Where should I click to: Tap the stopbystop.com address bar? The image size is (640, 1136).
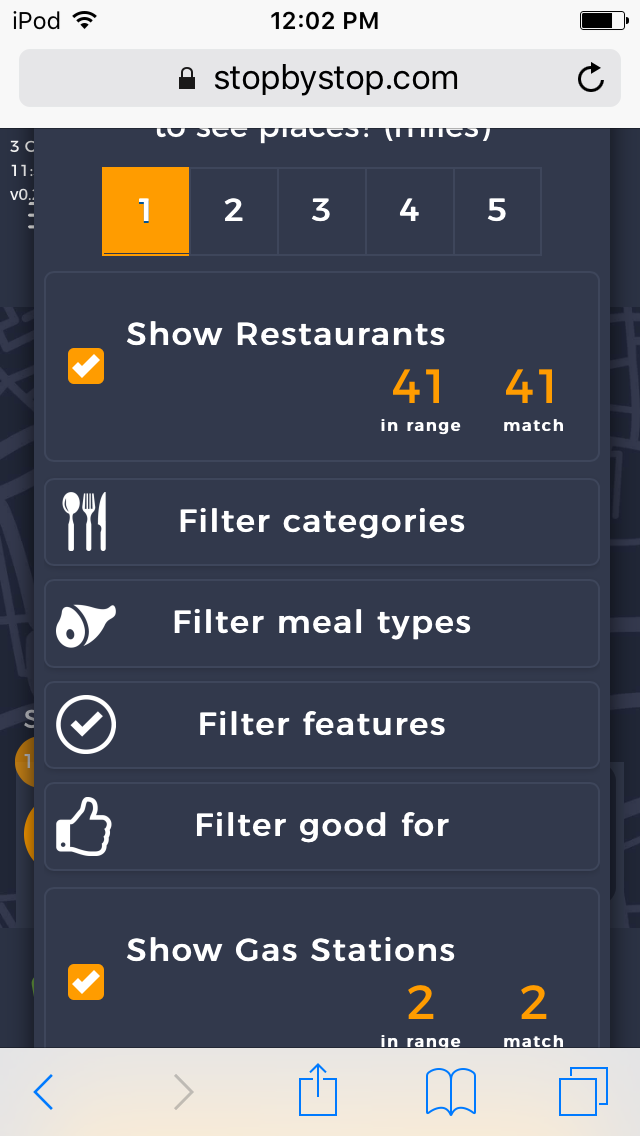coord(320,78)
